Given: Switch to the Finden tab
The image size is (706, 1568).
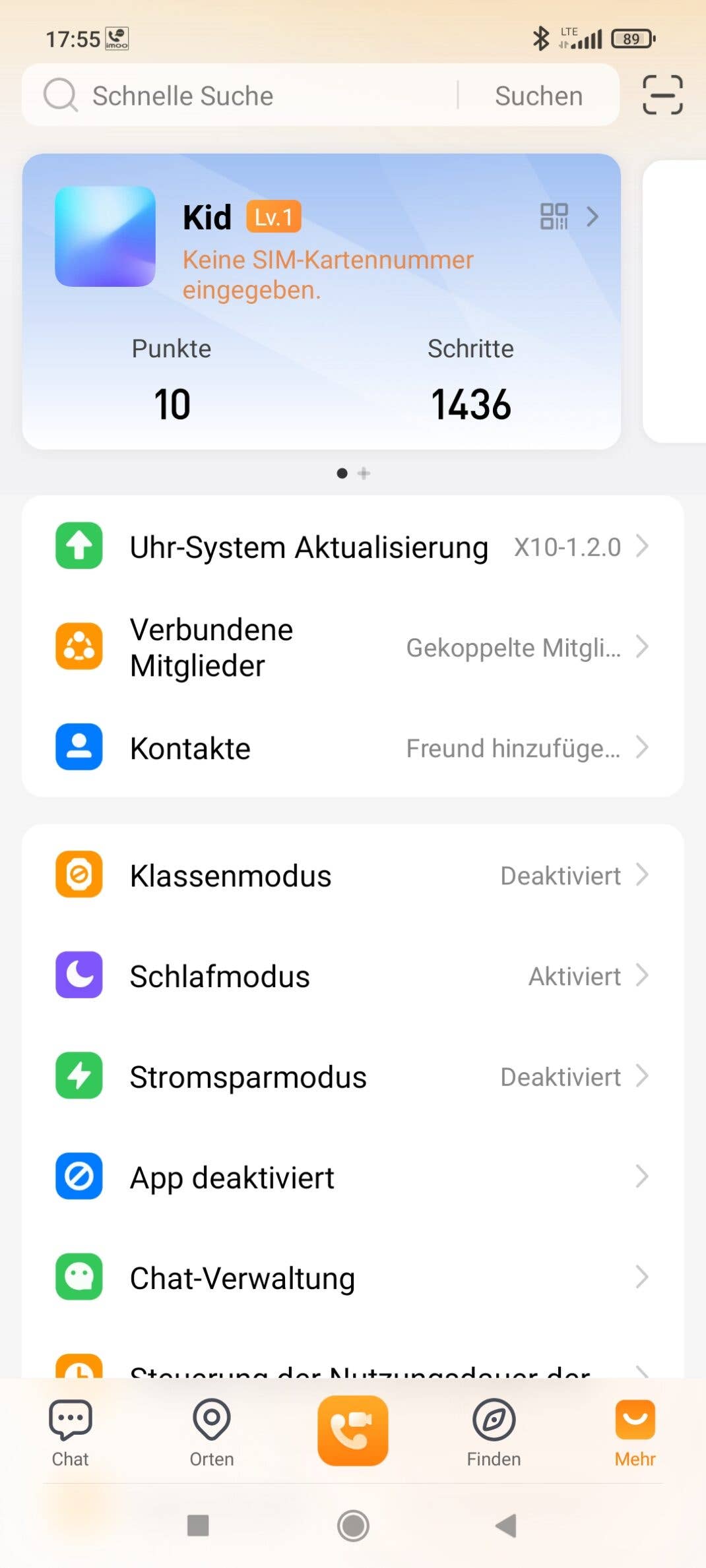Looking at the screenshot, I should pos(494,1432).
